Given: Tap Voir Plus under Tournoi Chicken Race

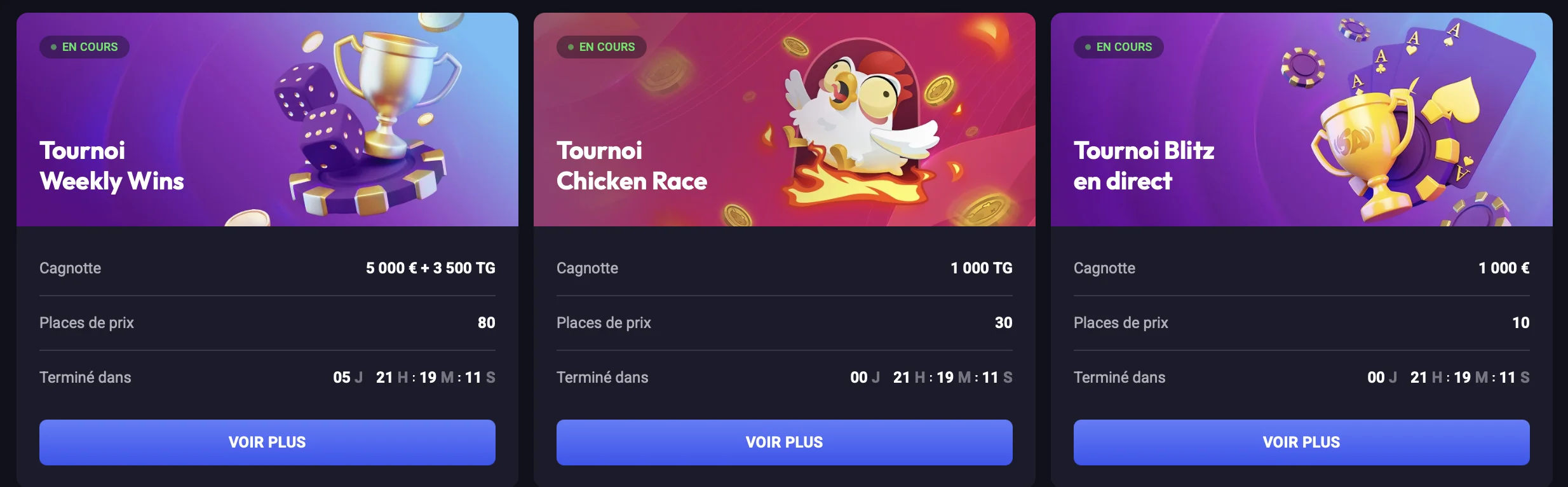Looking at the screenshot, I should coord(784,442).
